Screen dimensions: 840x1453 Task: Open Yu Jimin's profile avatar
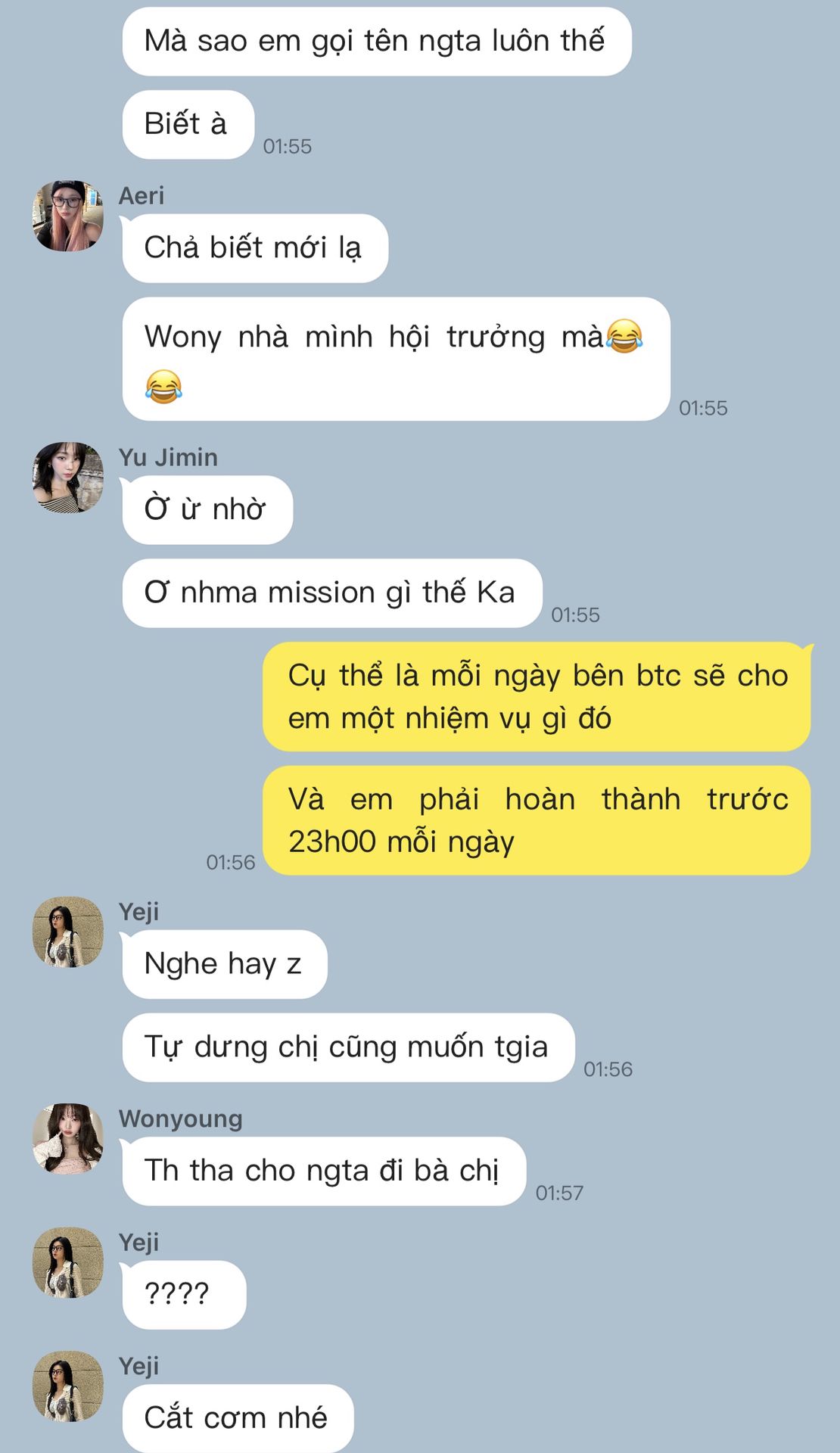coord(68,478)
